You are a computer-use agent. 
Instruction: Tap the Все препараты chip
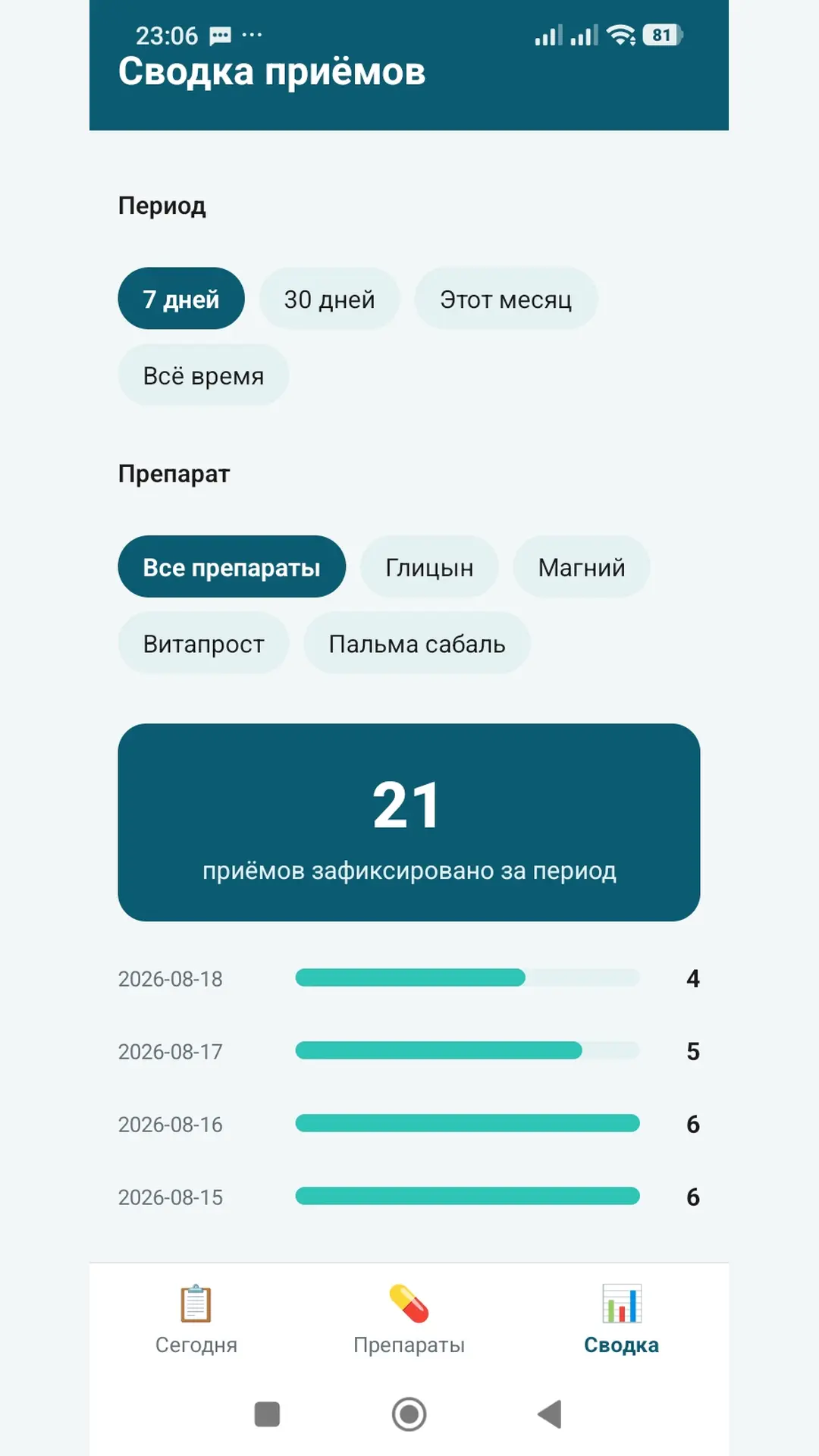pyautogui.click(x=231, y=567)
